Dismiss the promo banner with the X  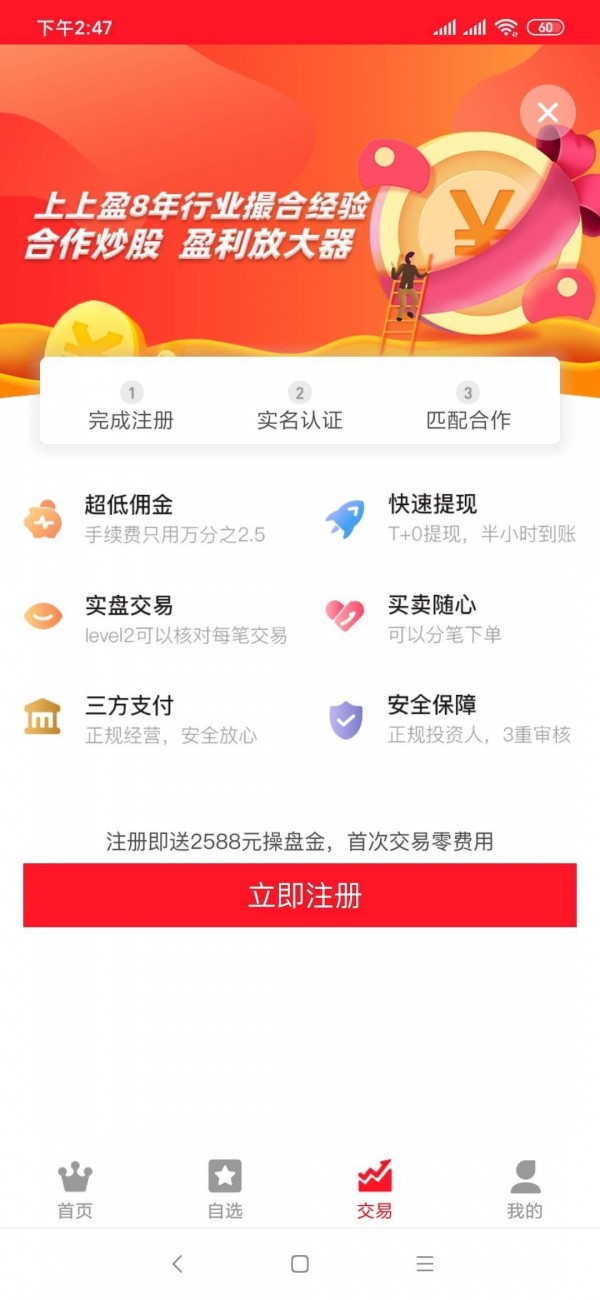click(548, 113)
